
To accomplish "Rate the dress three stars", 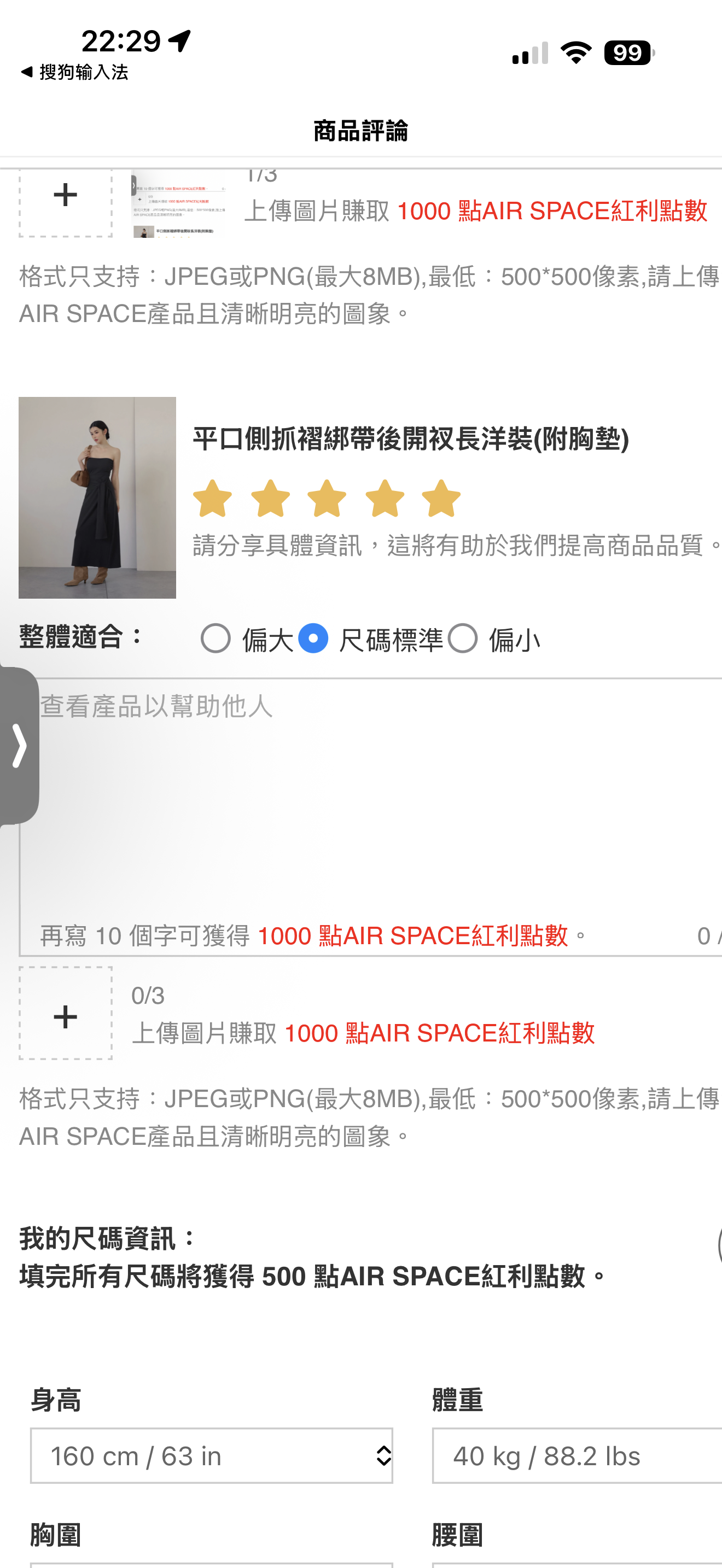I will click(327, 499).
